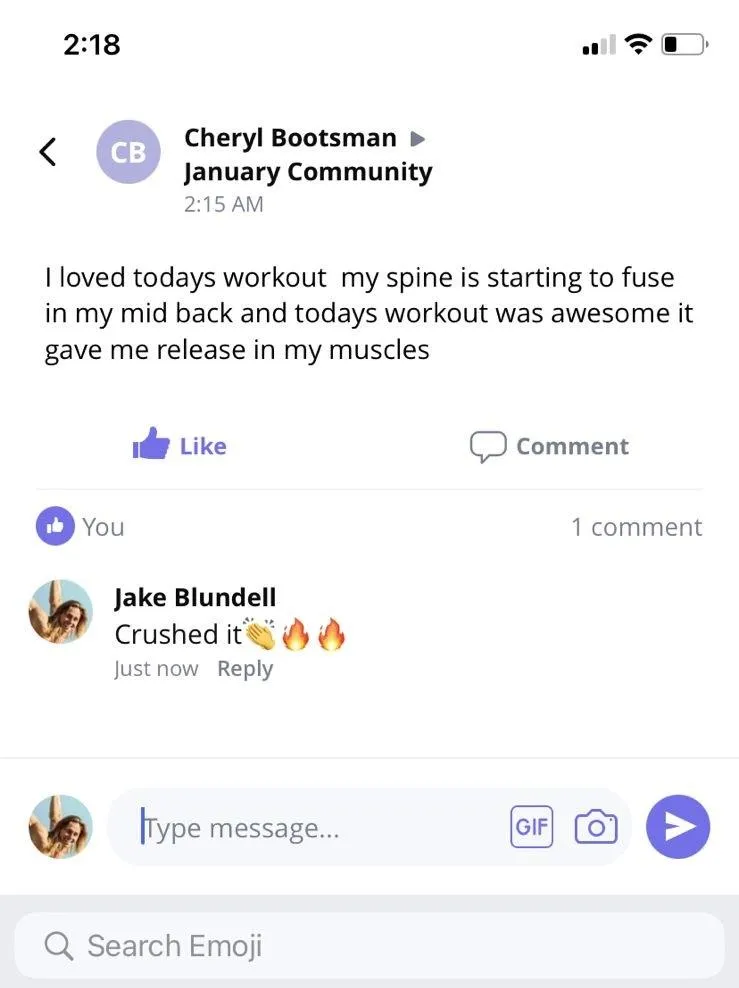Tap the Search Emoji field
The width and height of the screenshot is (739, 988).
tap(369, 945)
